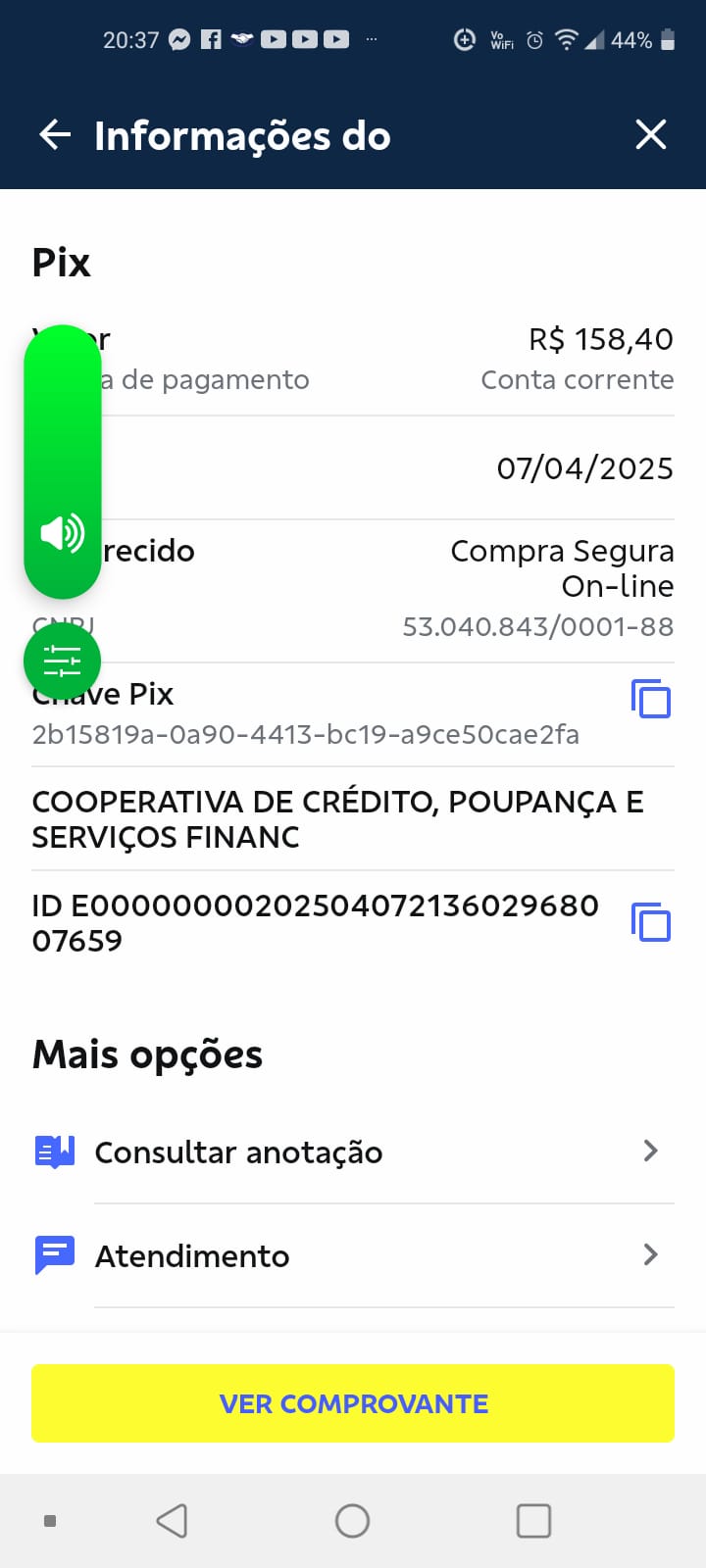Open recent apps with the square navigation key
Screen dimensions: 706x1568
[x=532, y=1521]
